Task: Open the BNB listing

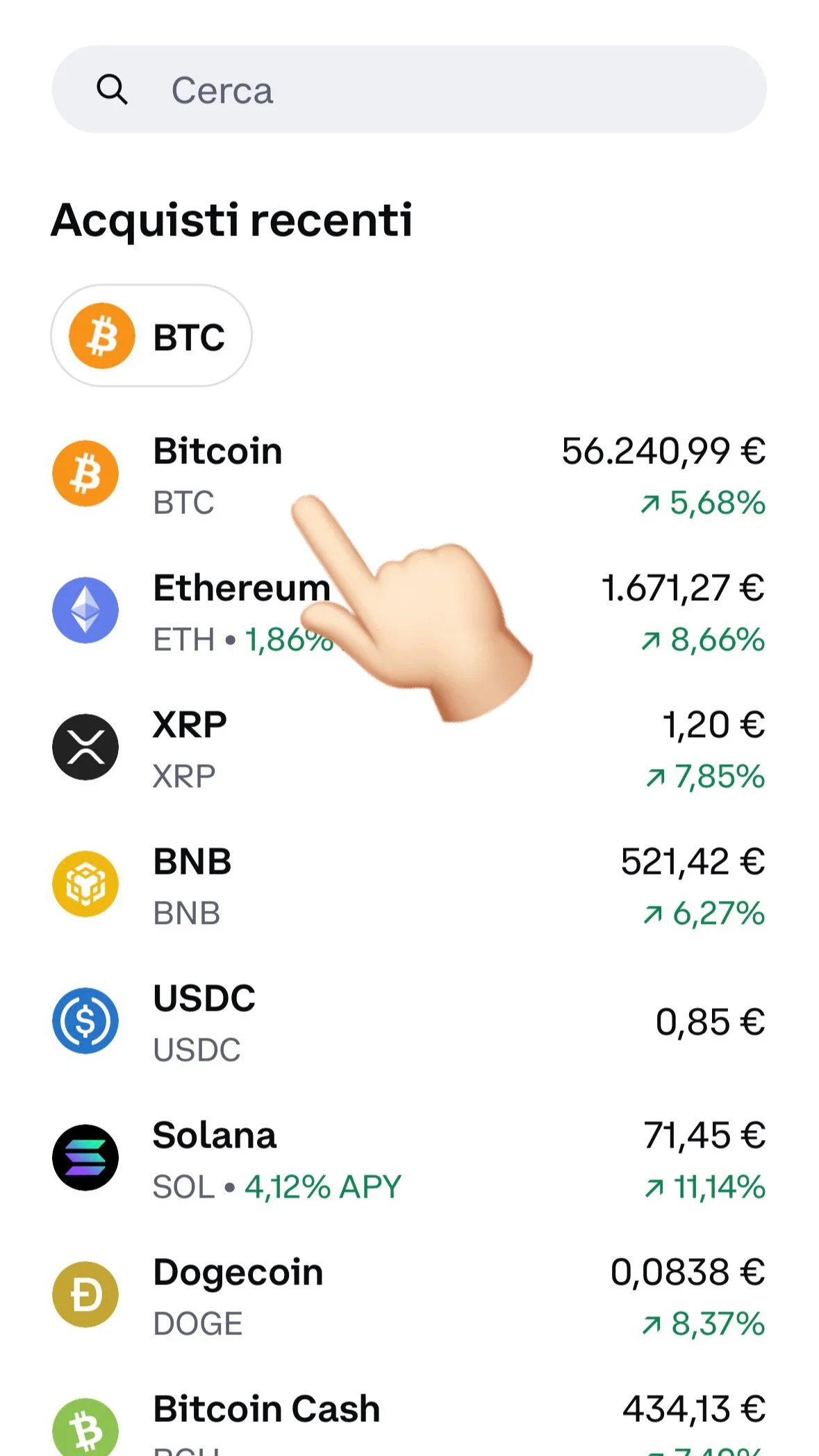Action: pyautogui.click(x=408, y=885)
